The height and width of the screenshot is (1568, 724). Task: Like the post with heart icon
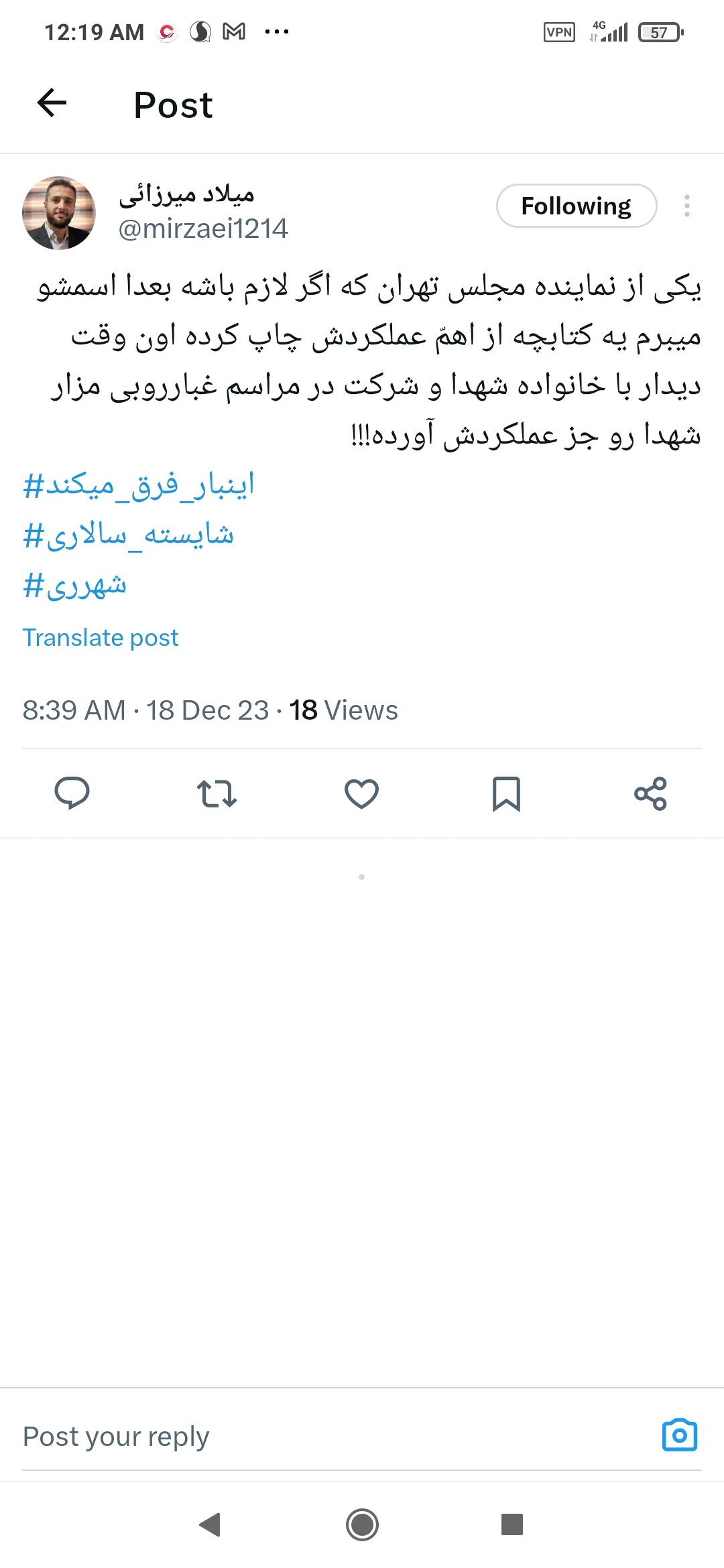pyautogui.click(x=361, y=793)
